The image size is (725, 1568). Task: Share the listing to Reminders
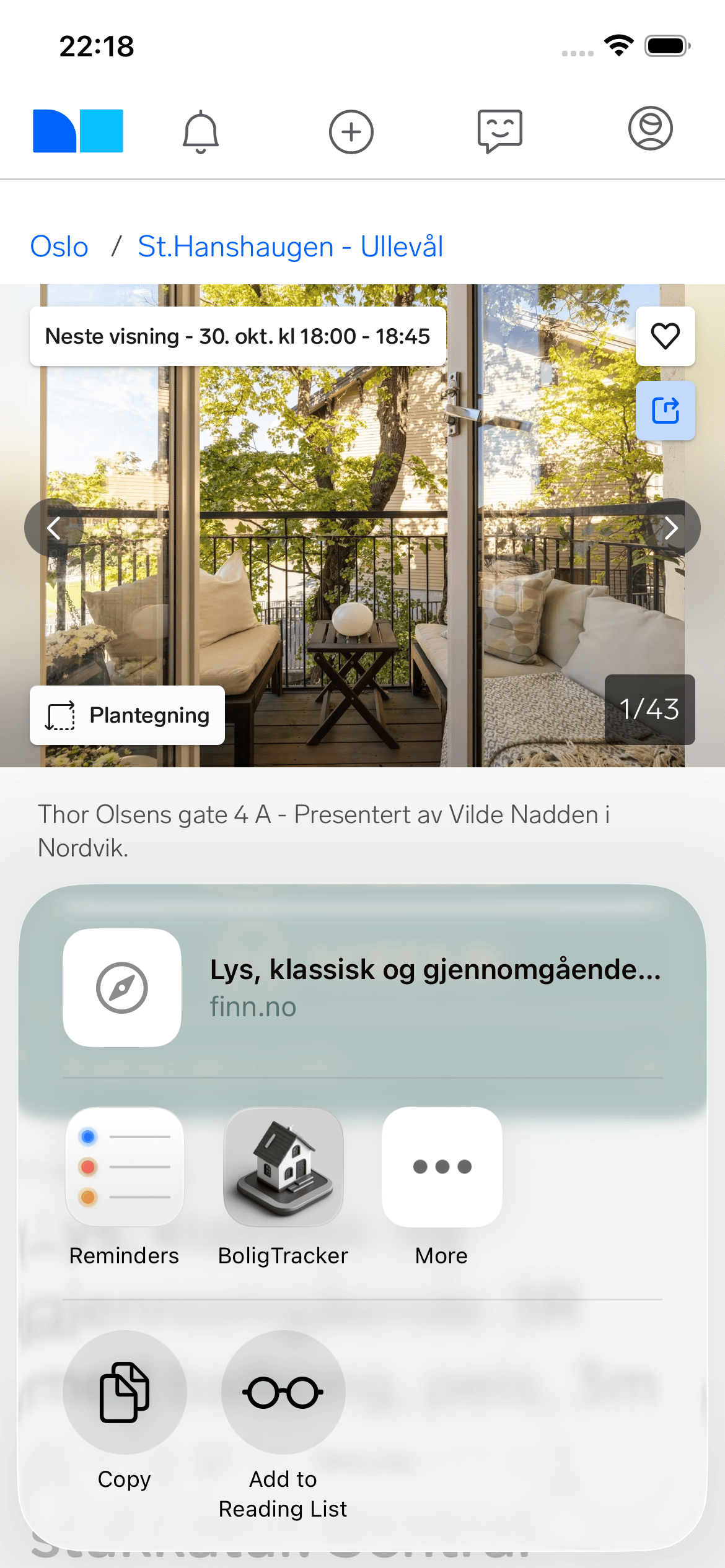click(125, 1167)
